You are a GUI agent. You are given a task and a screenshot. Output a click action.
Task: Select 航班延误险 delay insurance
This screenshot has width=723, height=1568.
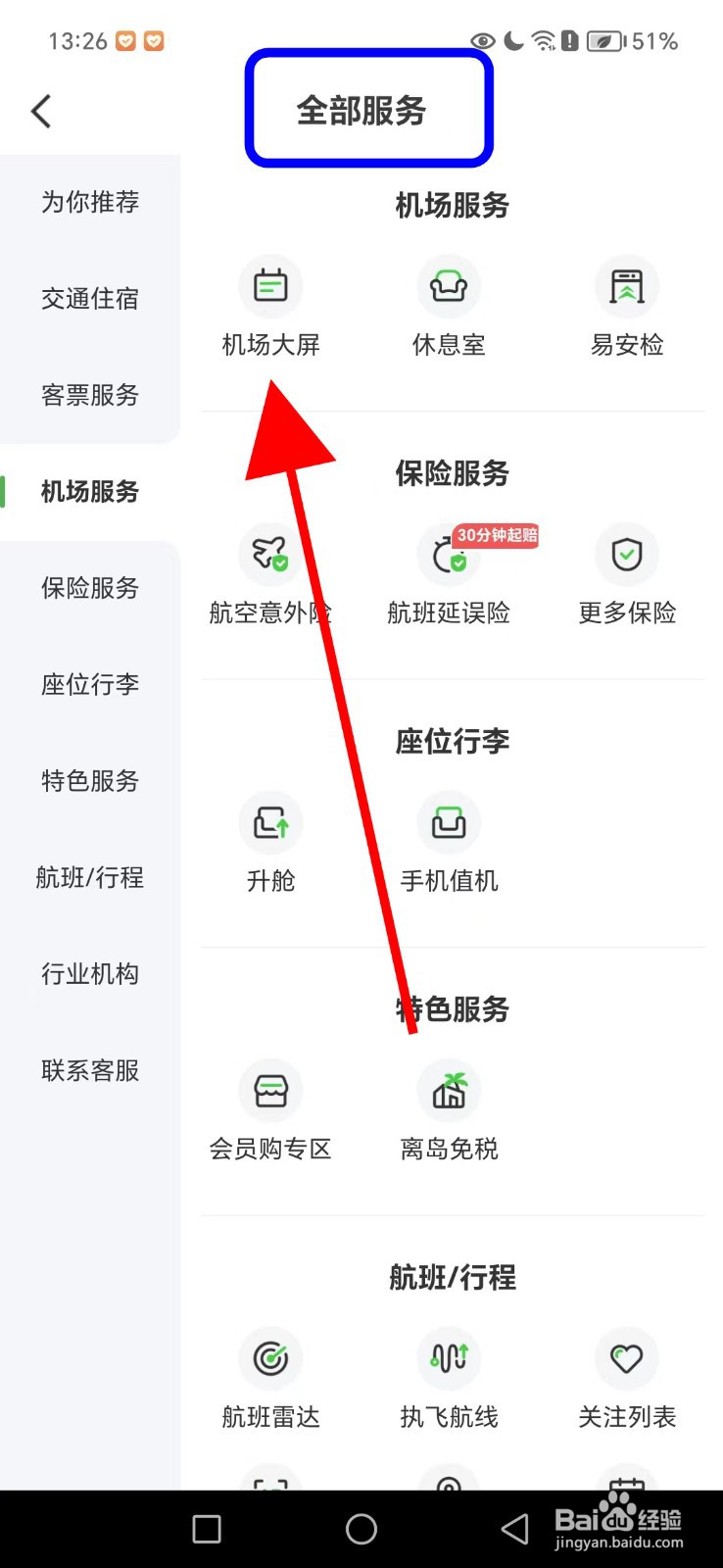449,578
